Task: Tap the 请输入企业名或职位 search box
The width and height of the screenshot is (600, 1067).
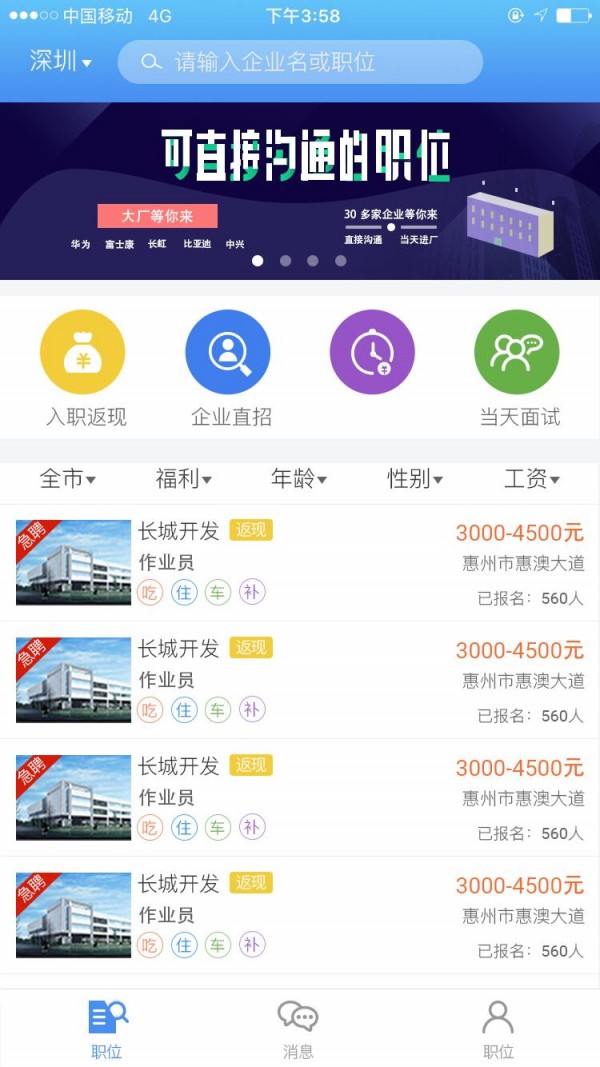Action: tap(300, 62)
